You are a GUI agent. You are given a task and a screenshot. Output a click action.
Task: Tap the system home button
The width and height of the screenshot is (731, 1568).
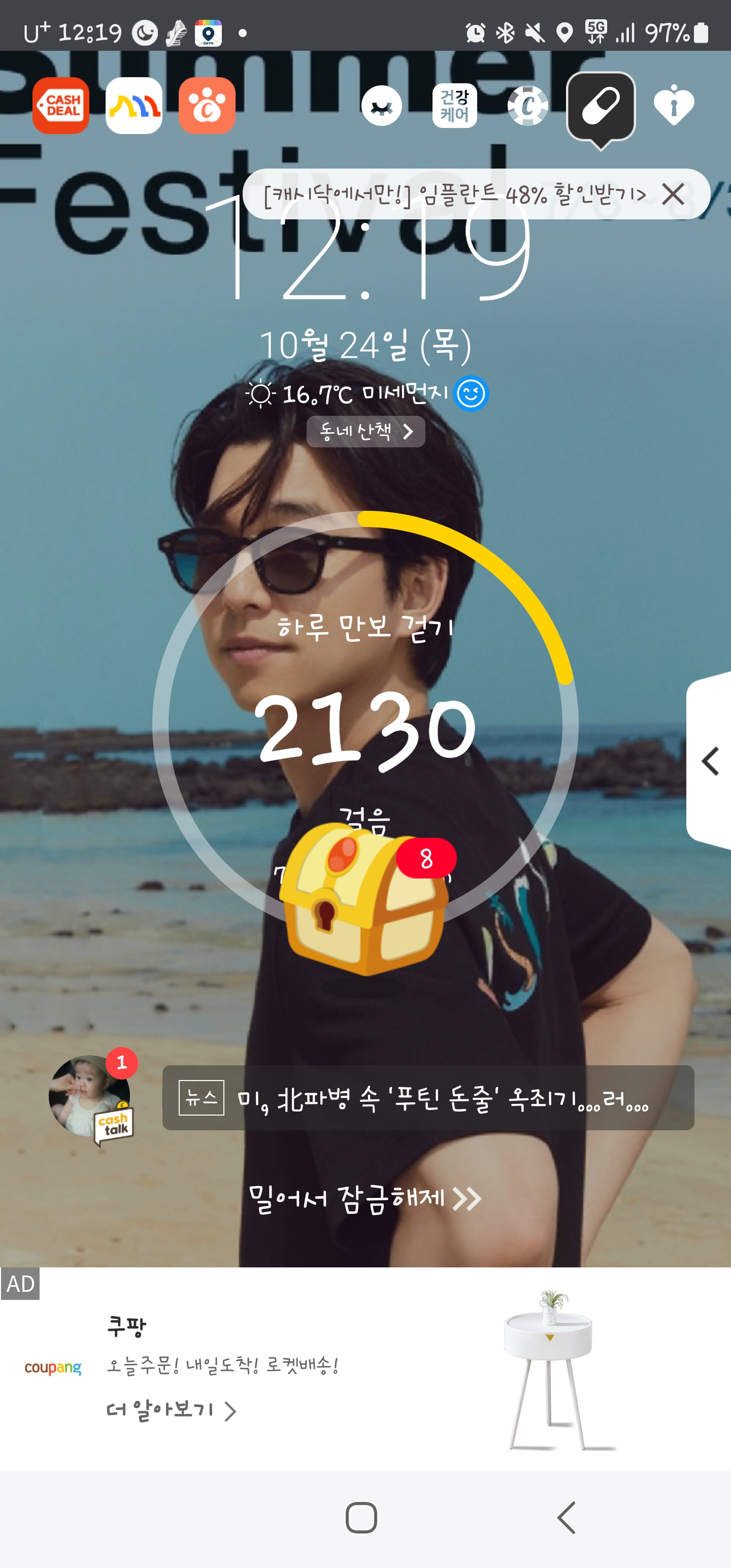361,1518
